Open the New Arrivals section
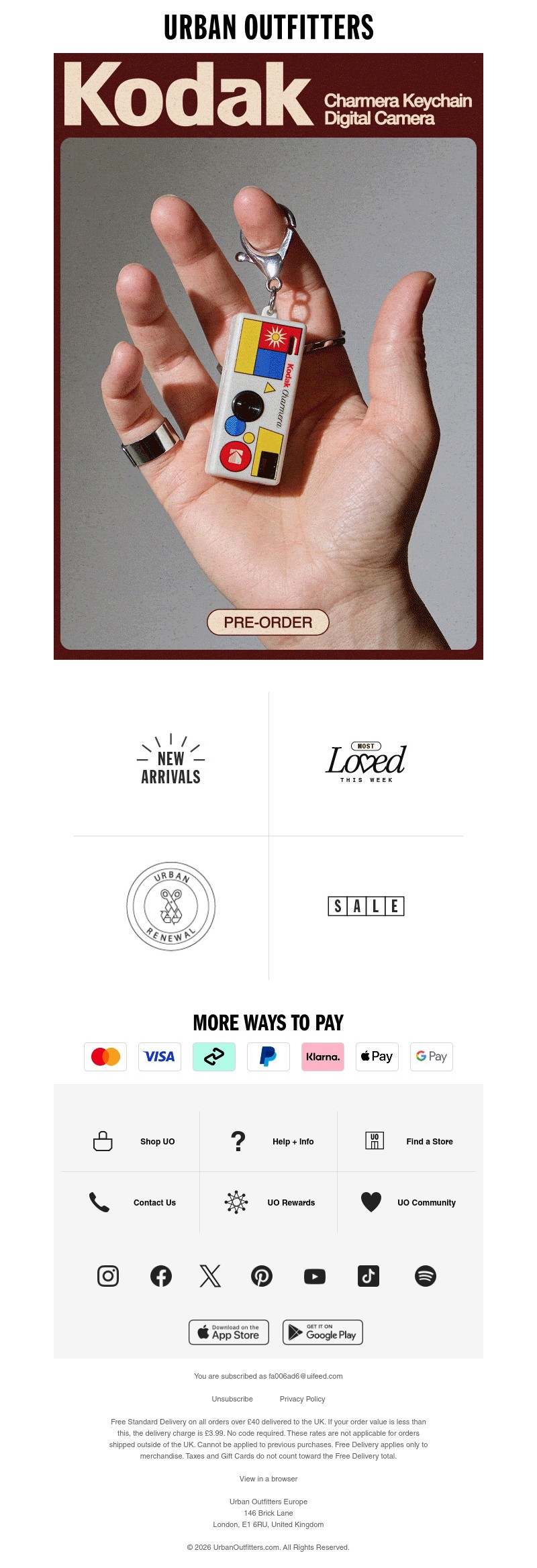The image size is (537, 1568). (x=170, y=765)
